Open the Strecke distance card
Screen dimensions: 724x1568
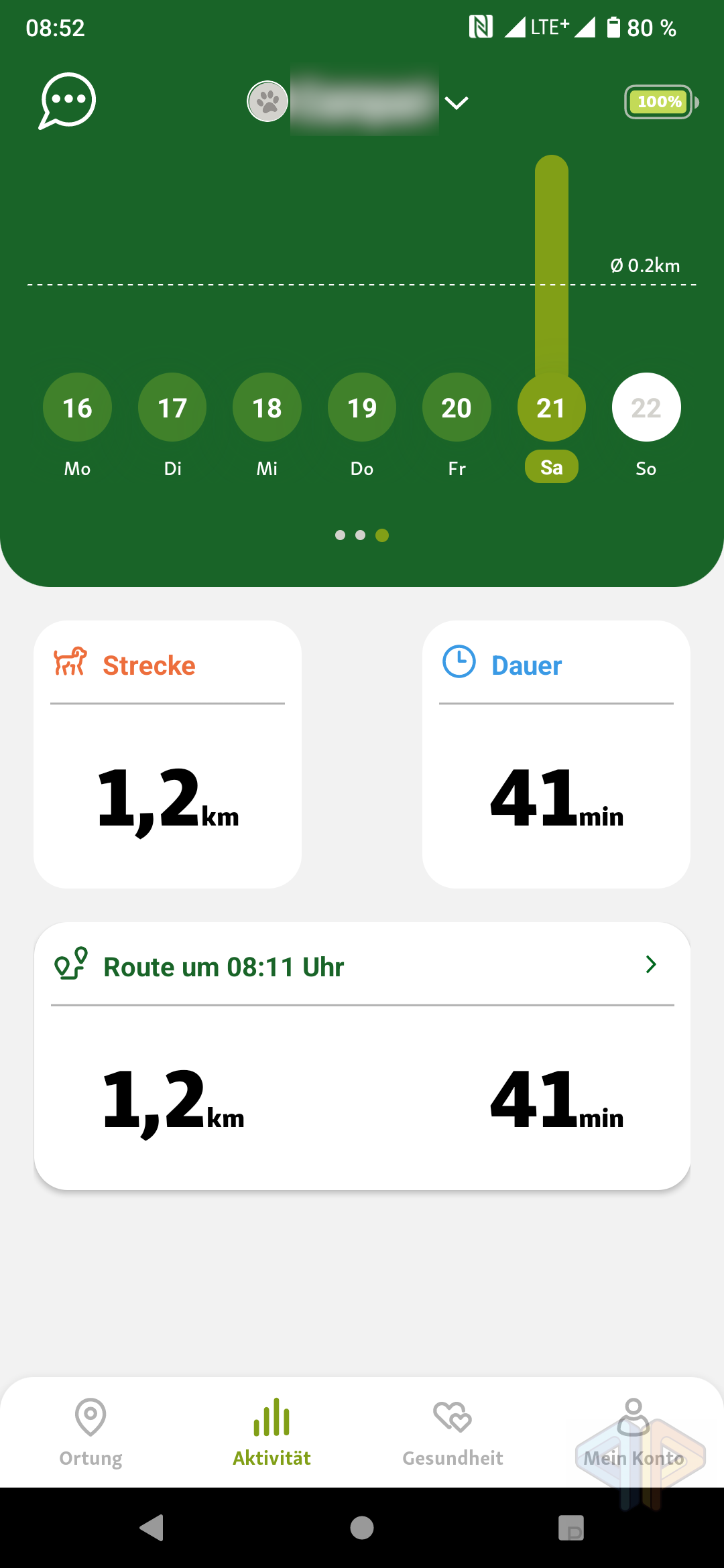tap(168, 755)
